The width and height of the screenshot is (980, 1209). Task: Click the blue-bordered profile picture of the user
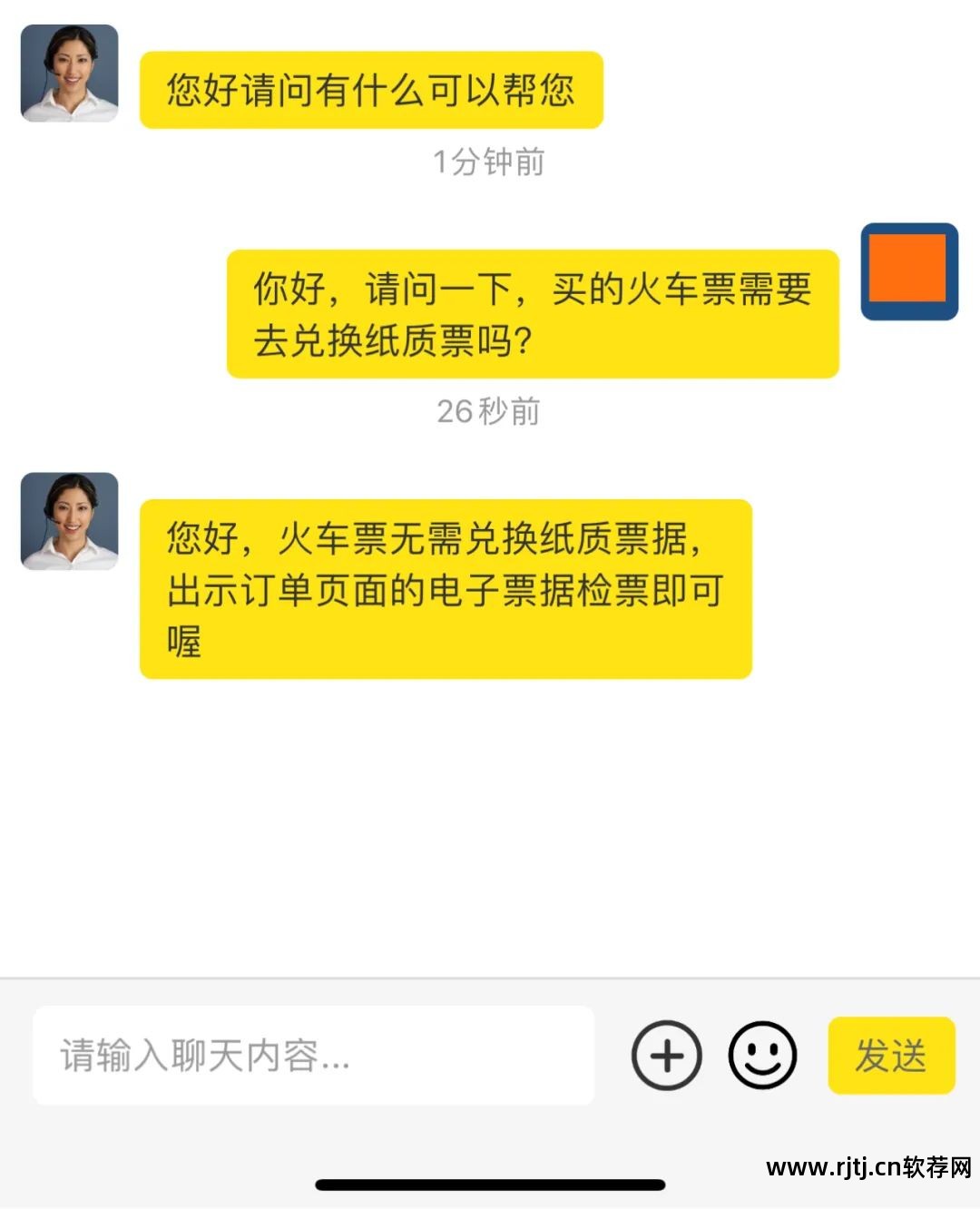pyautogui.click(x=908, y=272)
